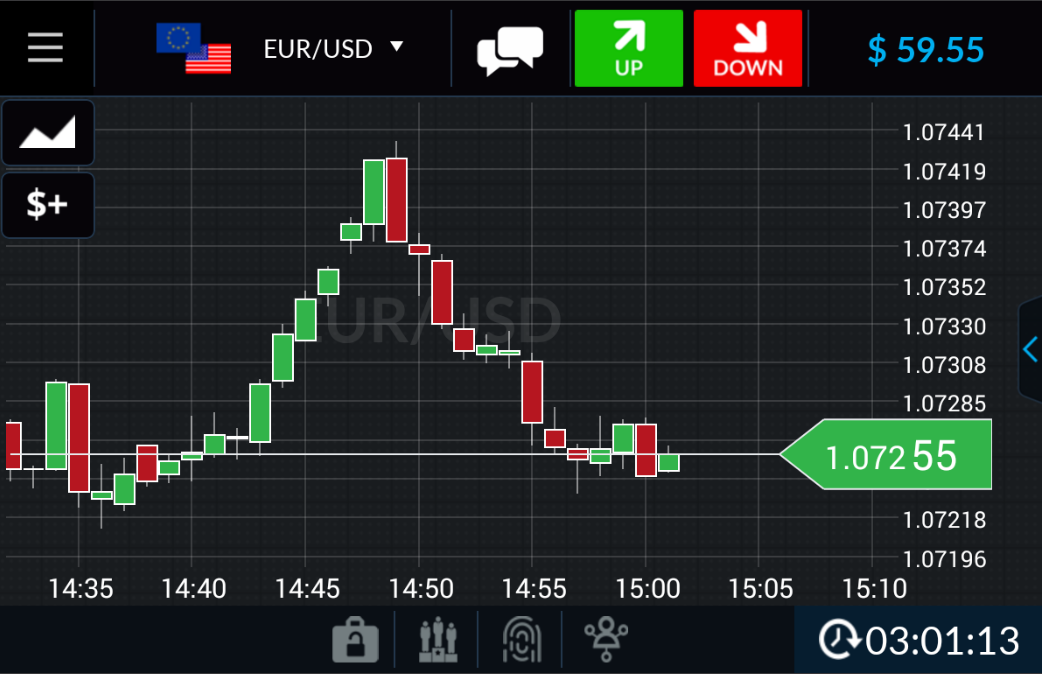The height and width of the screenshot is (674, 1042).
Task: Open the briefcase portfolio icon
Action: pos(354,639)
